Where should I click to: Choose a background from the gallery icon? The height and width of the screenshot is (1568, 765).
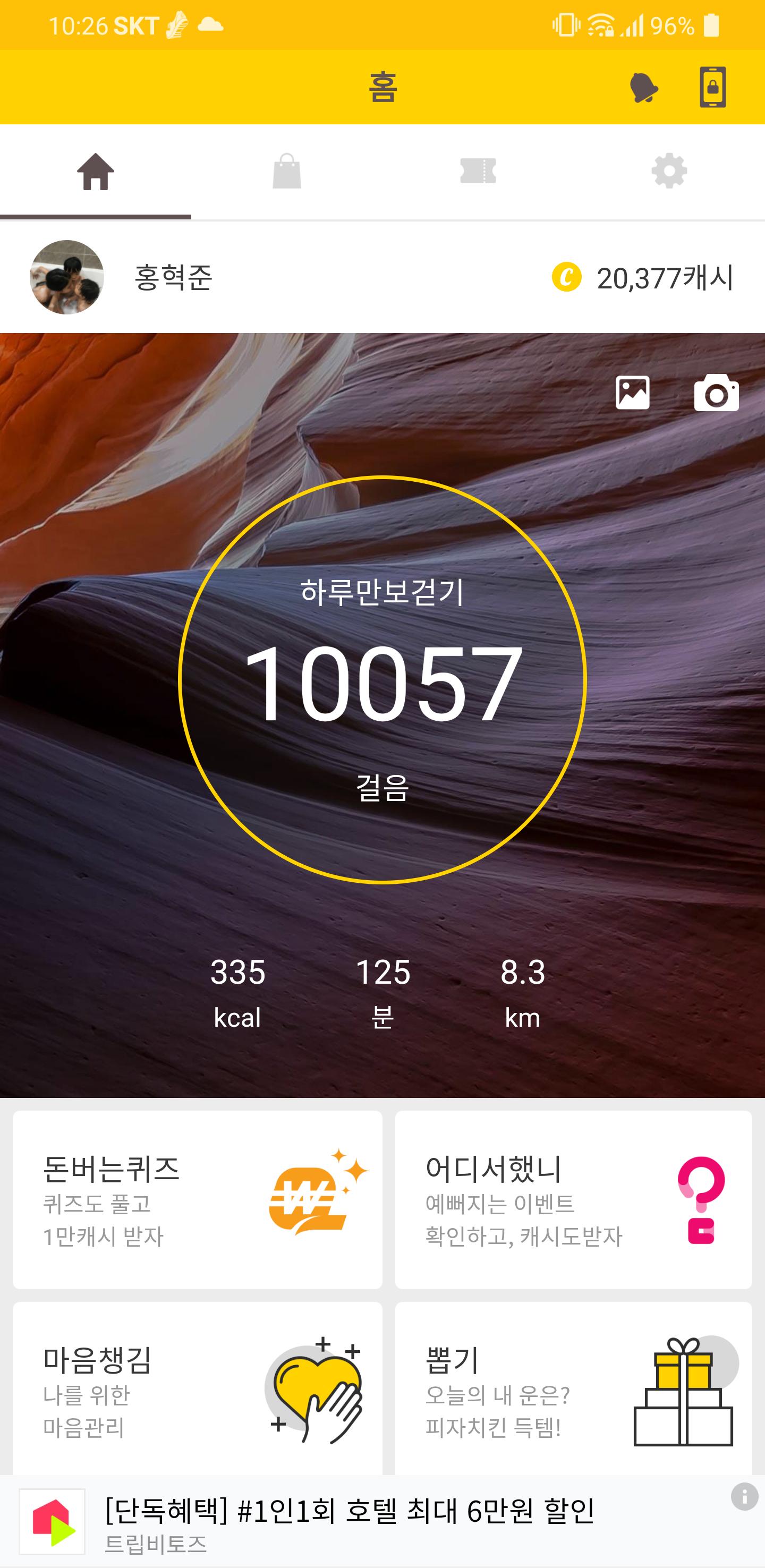click(632, 393)
